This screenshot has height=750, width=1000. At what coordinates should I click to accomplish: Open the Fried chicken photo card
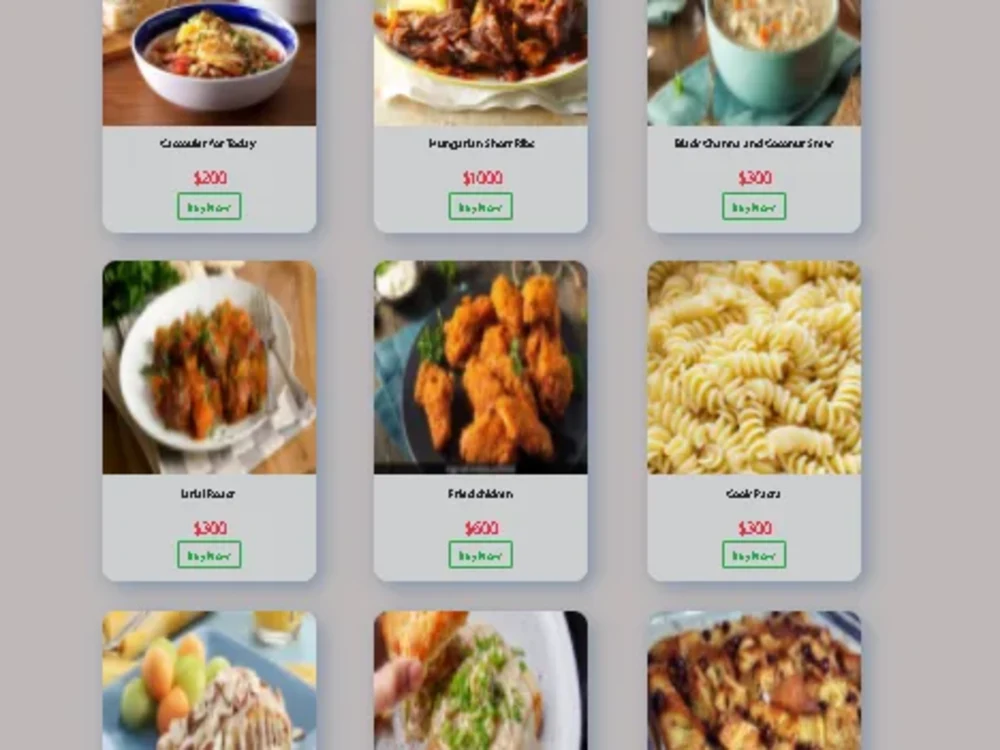pyautogui.click(x=480, y=368)
